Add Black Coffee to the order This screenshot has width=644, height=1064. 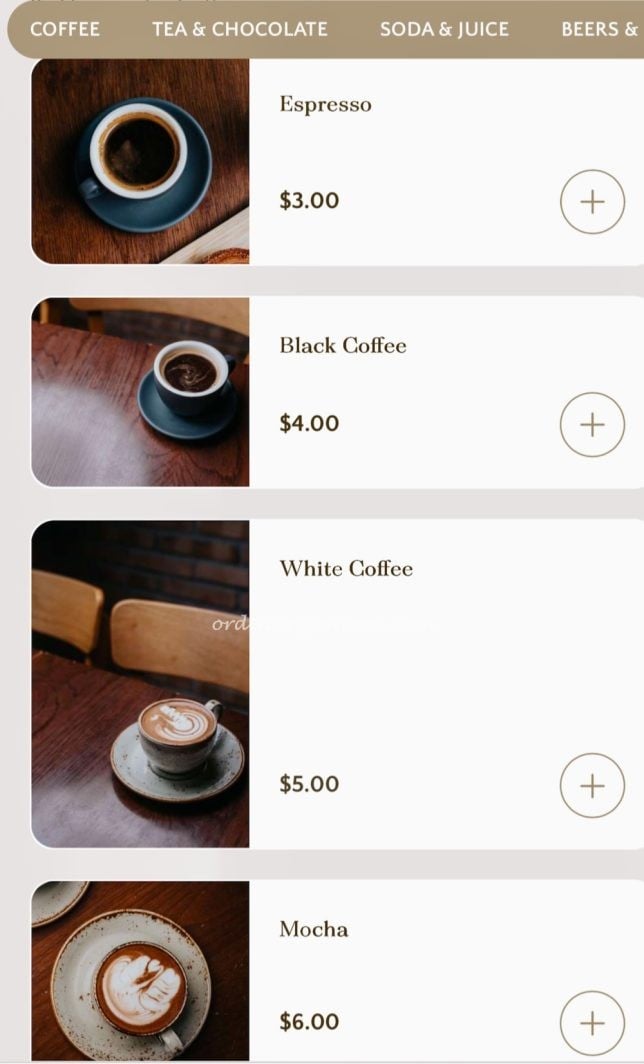click(x=592, y=425)
